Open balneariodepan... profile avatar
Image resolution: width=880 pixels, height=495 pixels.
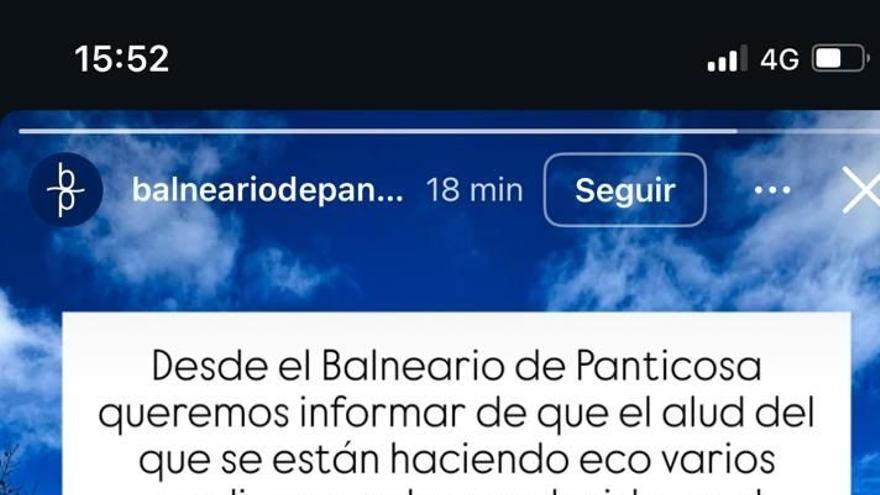pos(66,190)
